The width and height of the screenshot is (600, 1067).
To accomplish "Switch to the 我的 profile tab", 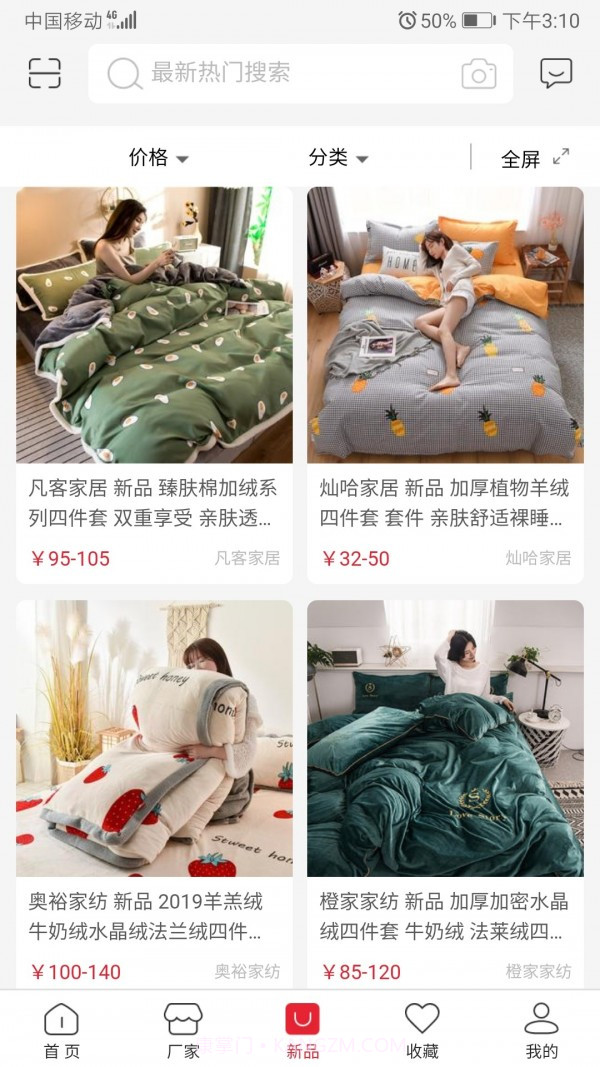I will pyautogui.click(x=541, y=1031).
